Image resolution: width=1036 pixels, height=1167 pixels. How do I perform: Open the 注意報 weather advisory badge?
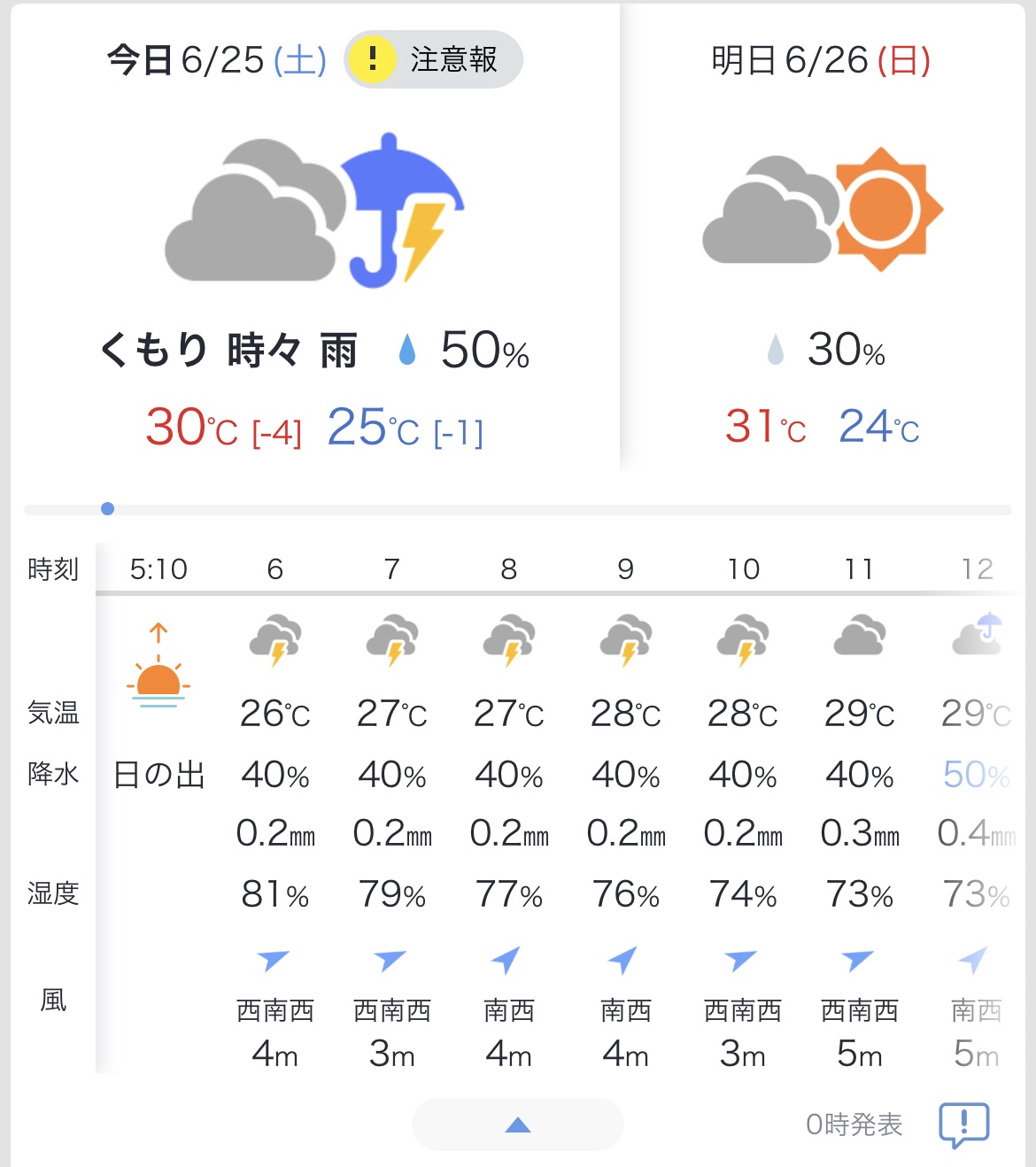click(433, 59)
